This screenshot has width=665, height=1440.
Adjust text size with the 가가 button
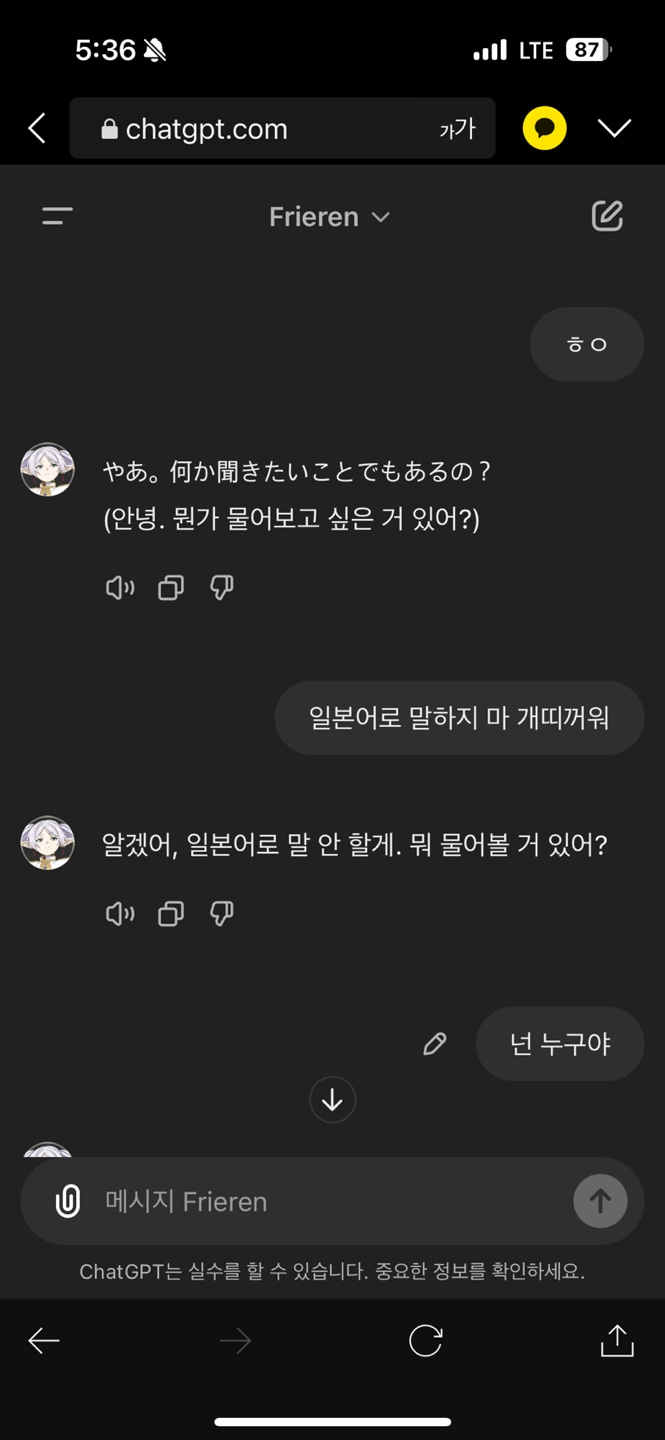coord(457,129)
